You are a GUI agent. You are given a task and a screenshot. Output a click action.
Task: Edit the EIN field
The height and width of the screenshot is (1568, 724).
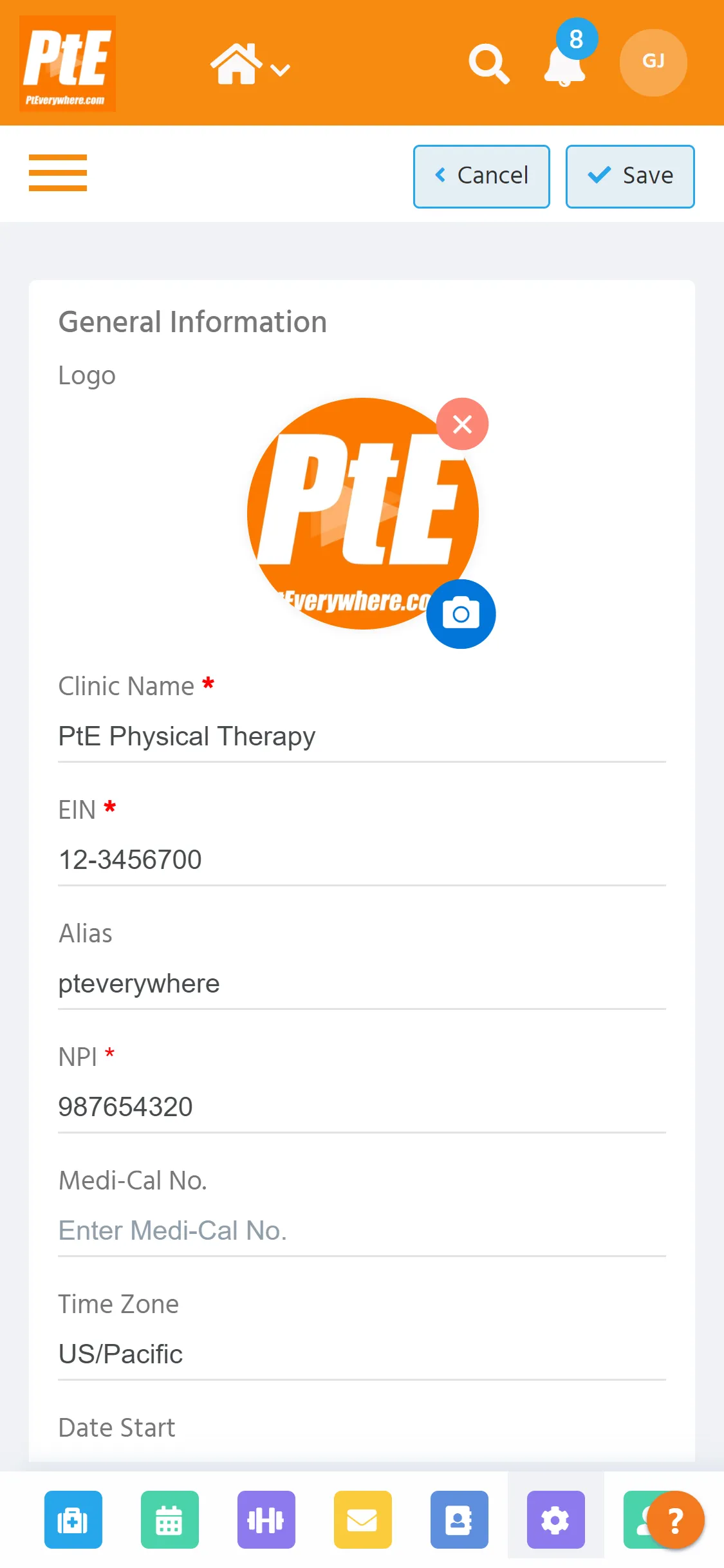coord(362,860)
